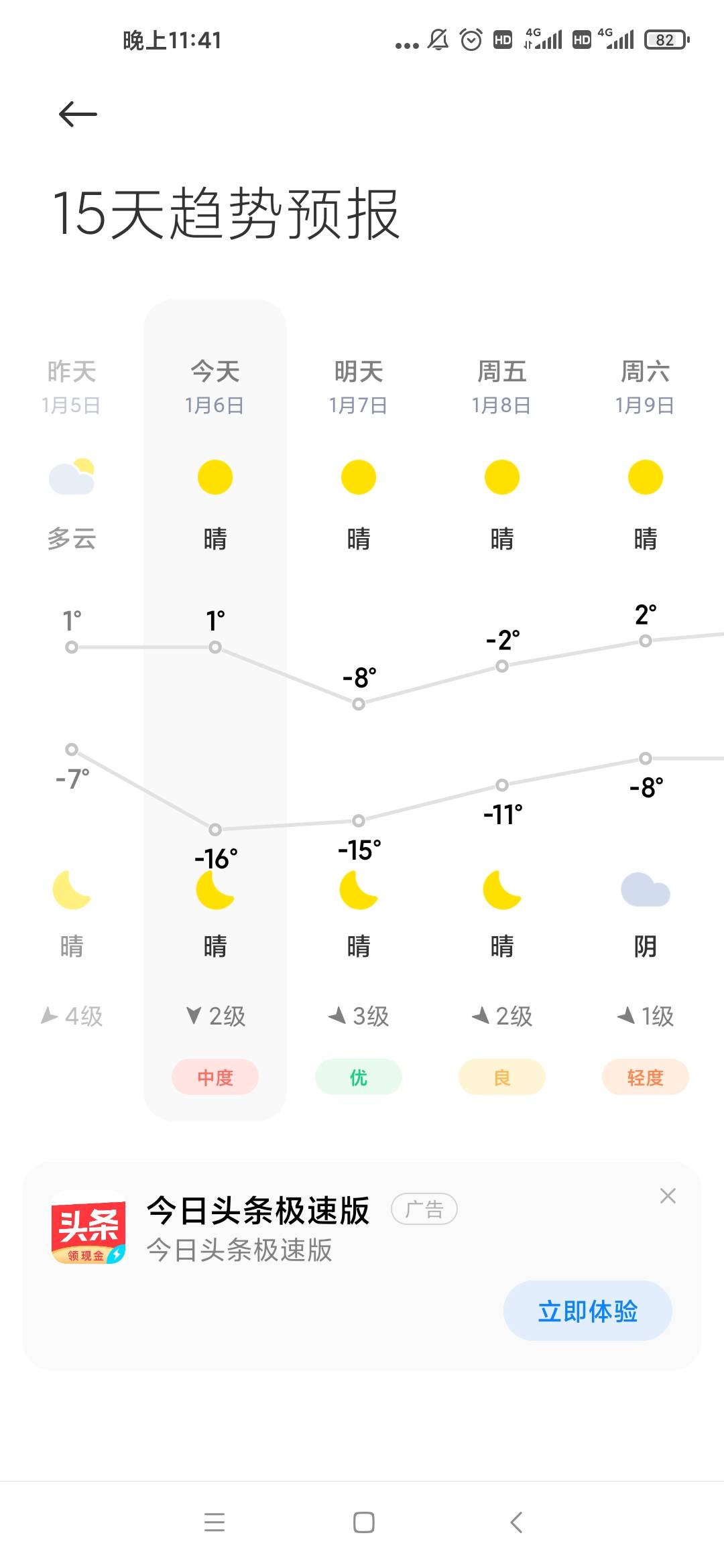Select Saturday's forecast column for 1月9日

[646, 710]
